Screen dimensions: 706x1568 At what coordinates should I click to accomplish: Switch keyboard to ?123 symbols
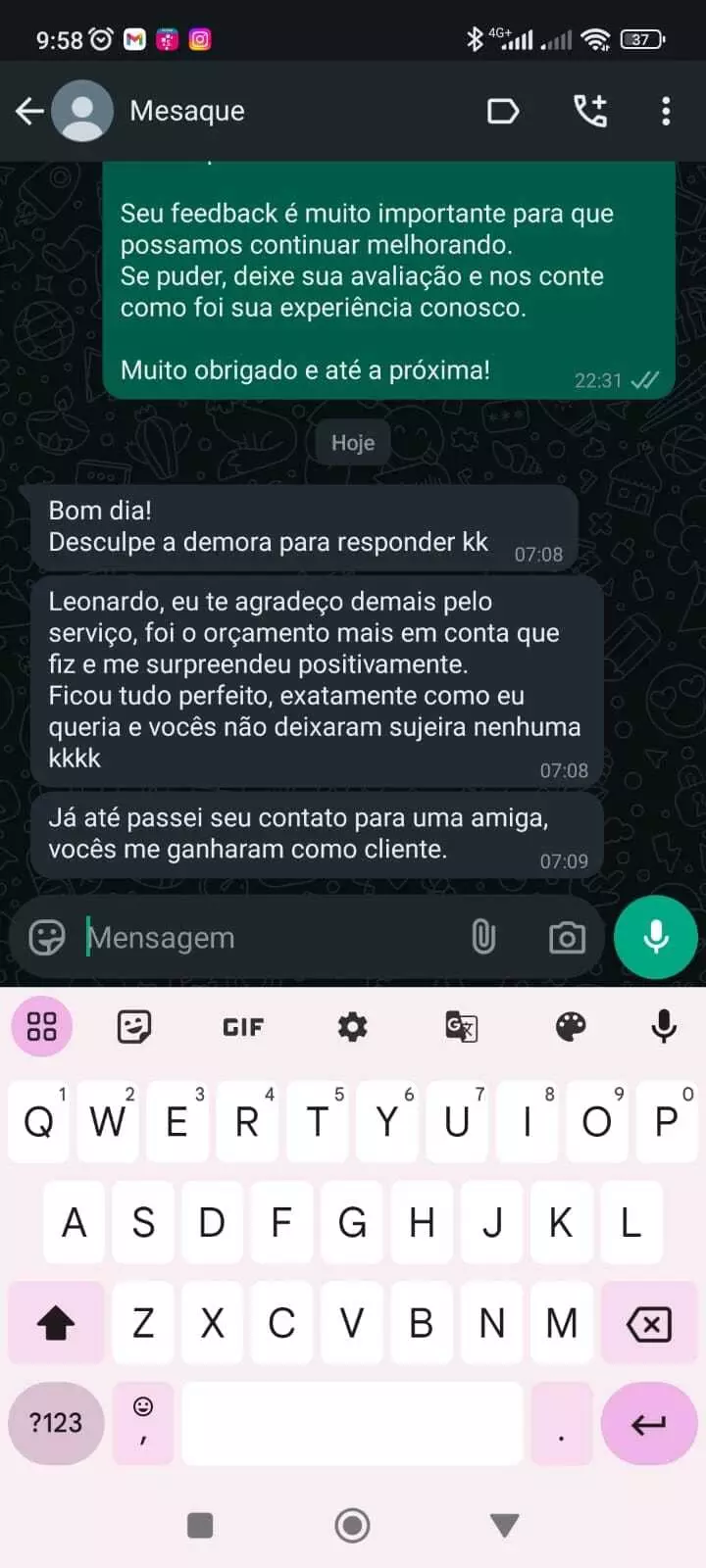56,1423
